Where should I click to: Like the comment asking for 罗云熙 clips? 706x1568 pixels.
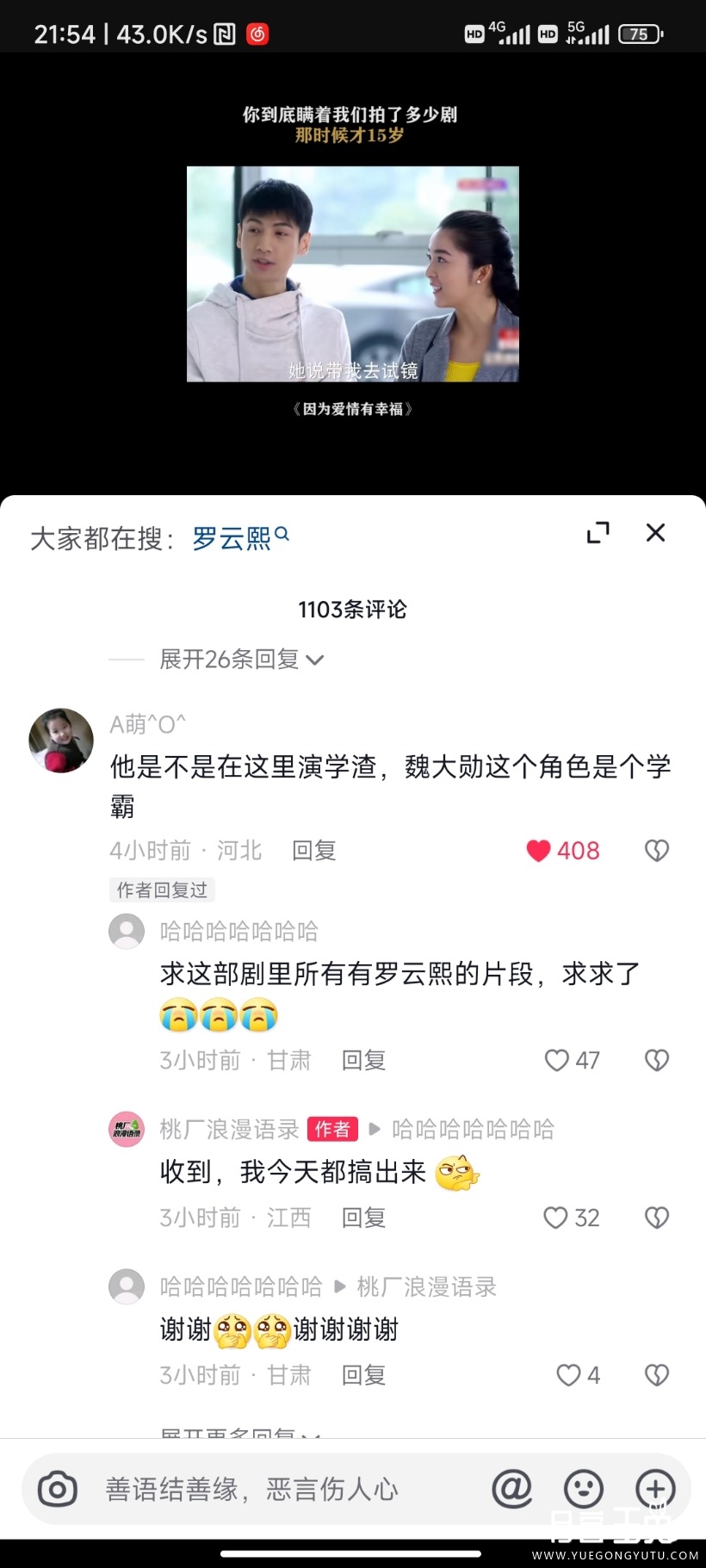pos(557,1060)
